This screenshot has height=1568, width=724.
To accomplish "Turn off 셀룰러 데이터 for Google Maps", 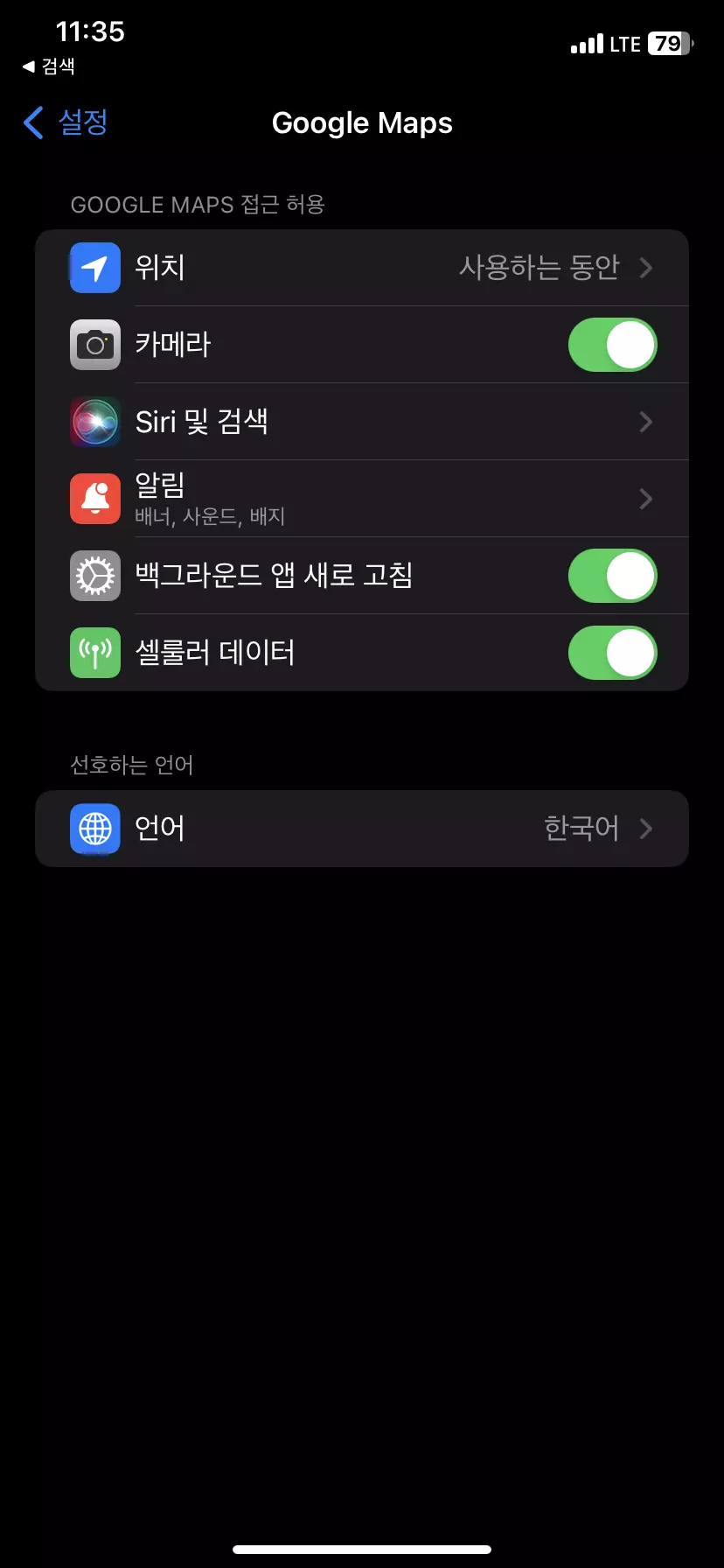I will pos(613,653).
